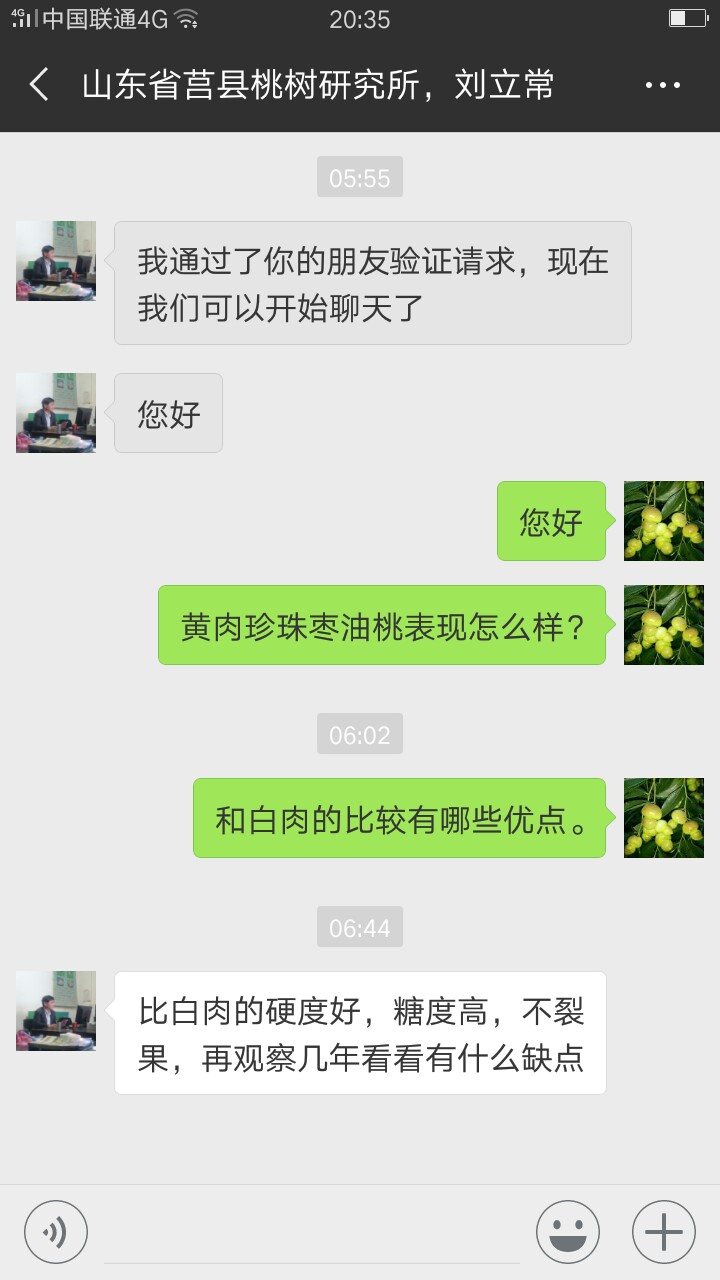Open my avatar beside 黄肉珍珠枣油桃 message

pyautogui.click(x=664, y=625)
